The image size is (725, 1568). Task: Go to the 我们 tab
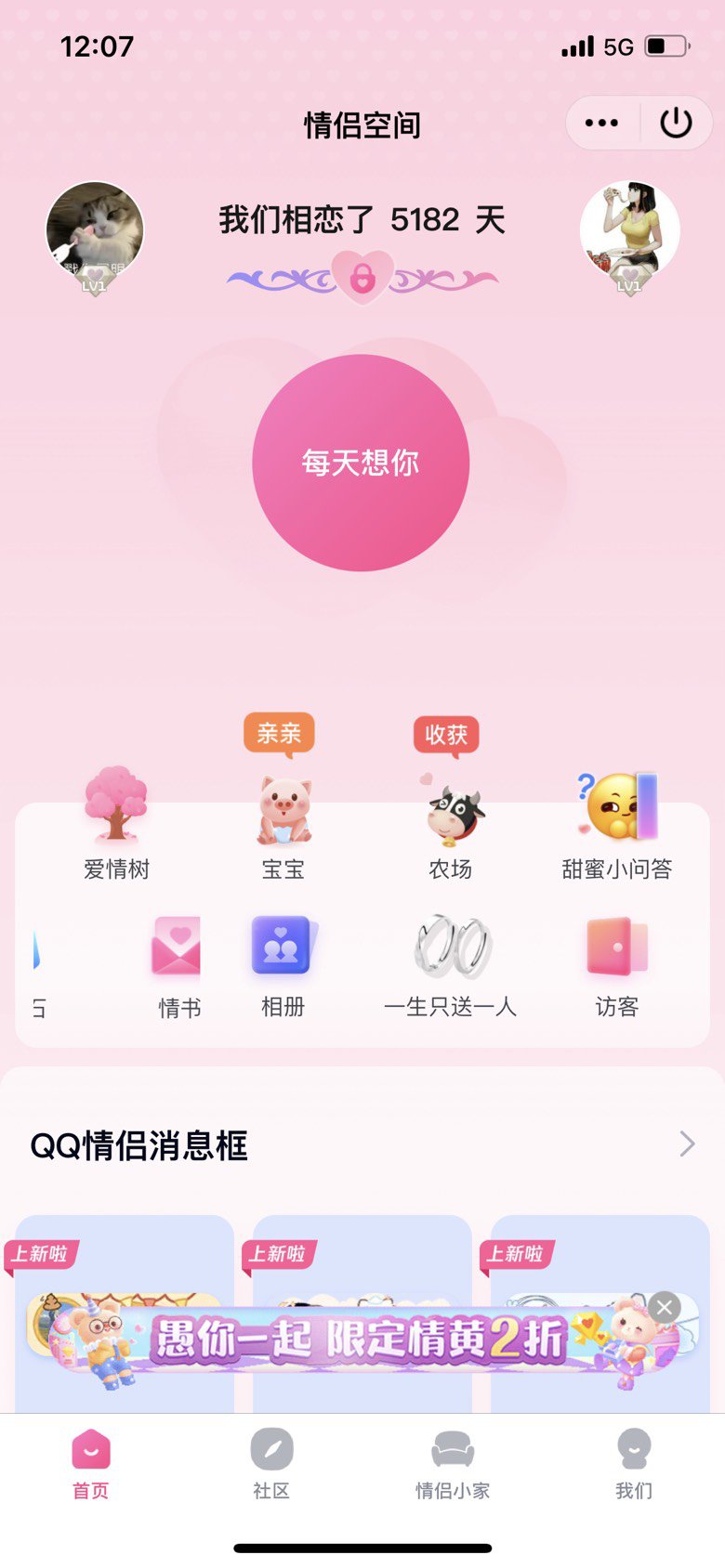click(634, 1465)
